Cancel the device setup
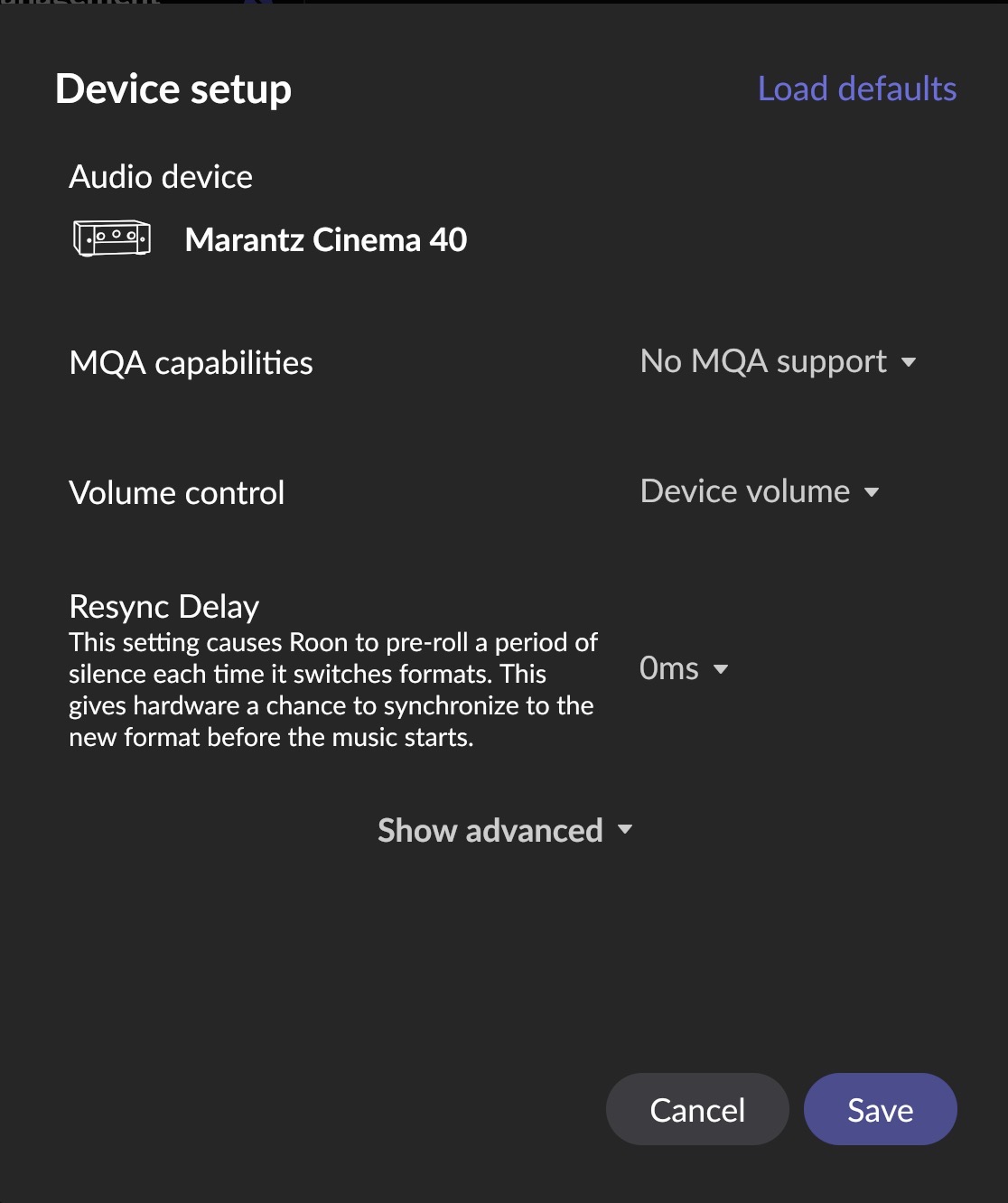The height and width of the screenshot is (1203, 1008). [696, 1109]
